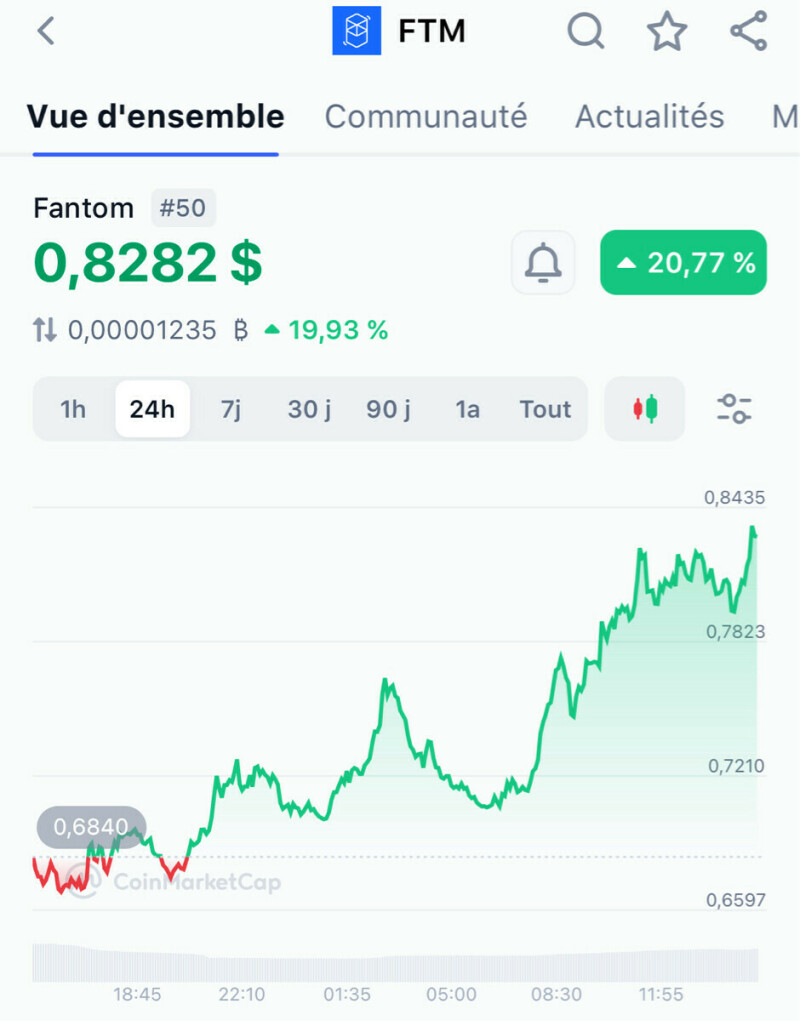Add FTM to favorites with the star
The image size is (800, 1021).
(x=667, y=31)
